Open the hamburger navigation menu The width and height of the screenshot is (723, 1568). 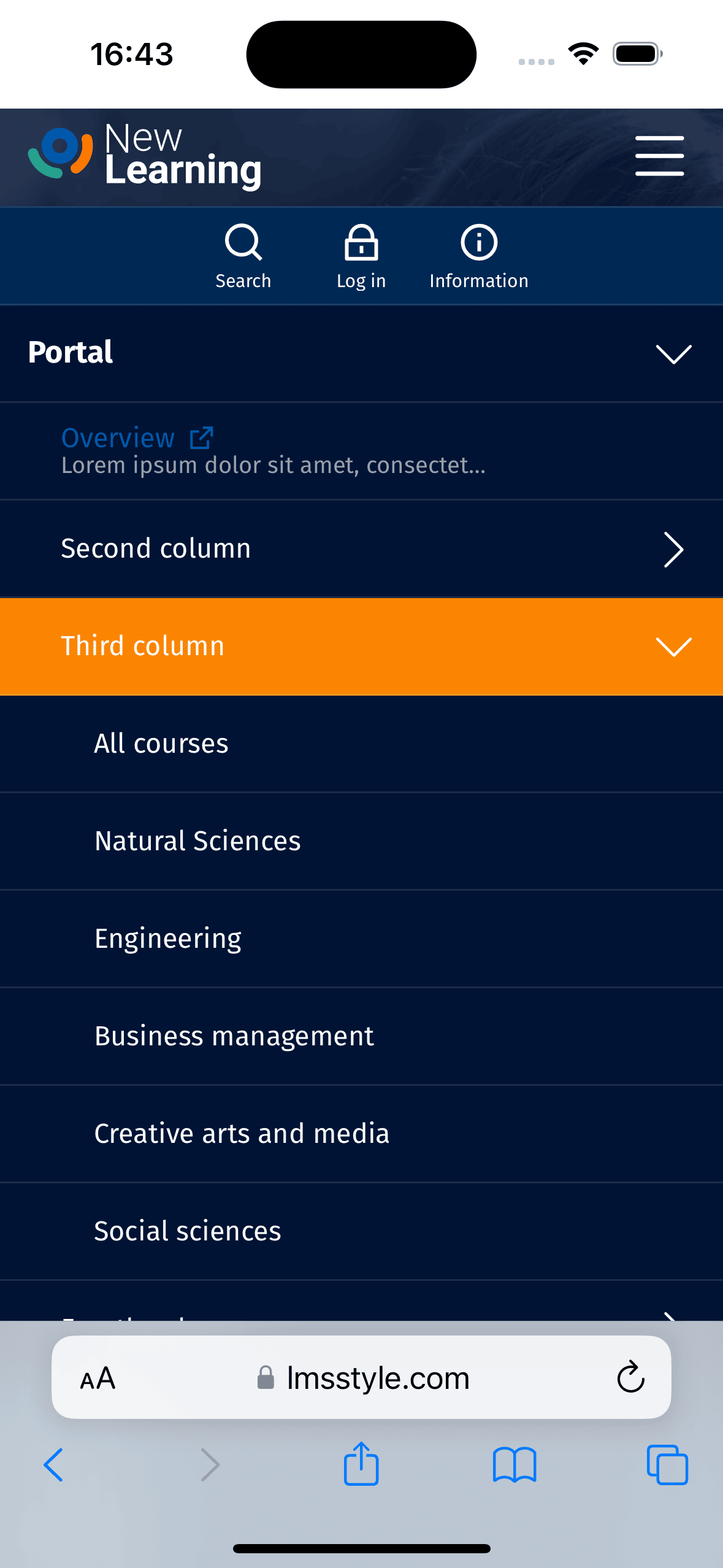(660, 155)
